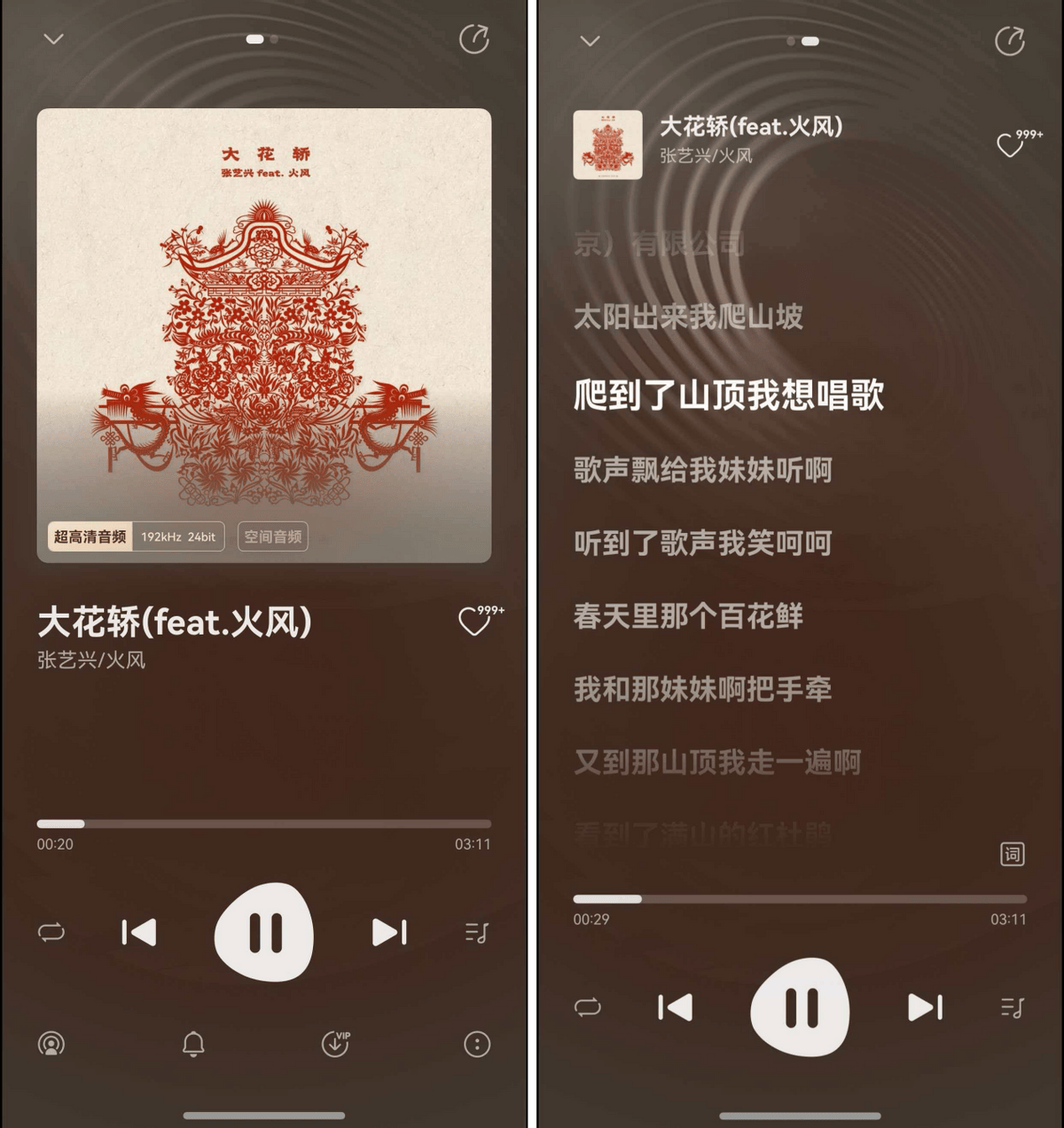Viewport: 1064px width, 1128px height.
Task: Tap the 词 lyrics settings button
Action: (x=1012, y=854)
